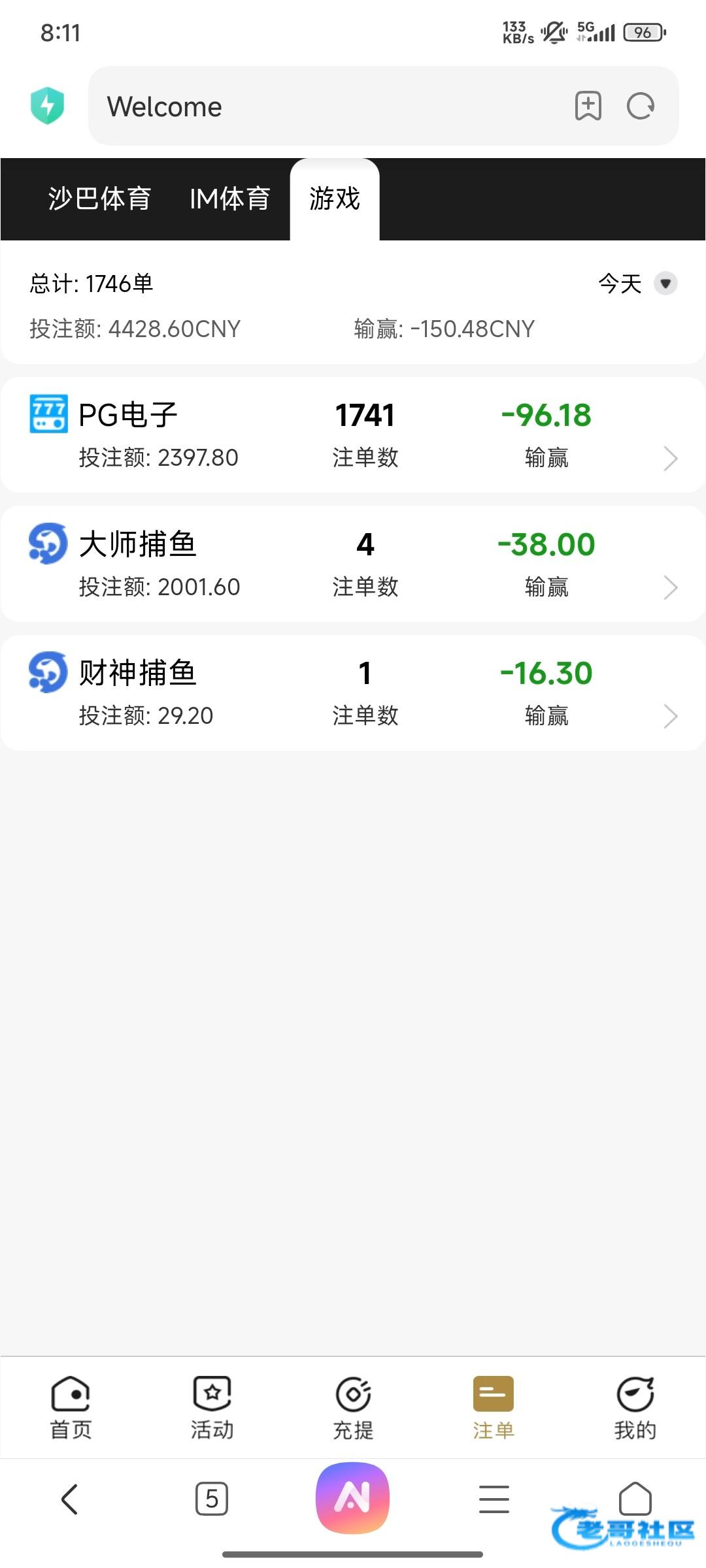Tap the Welcome address bar

[327, 106]
